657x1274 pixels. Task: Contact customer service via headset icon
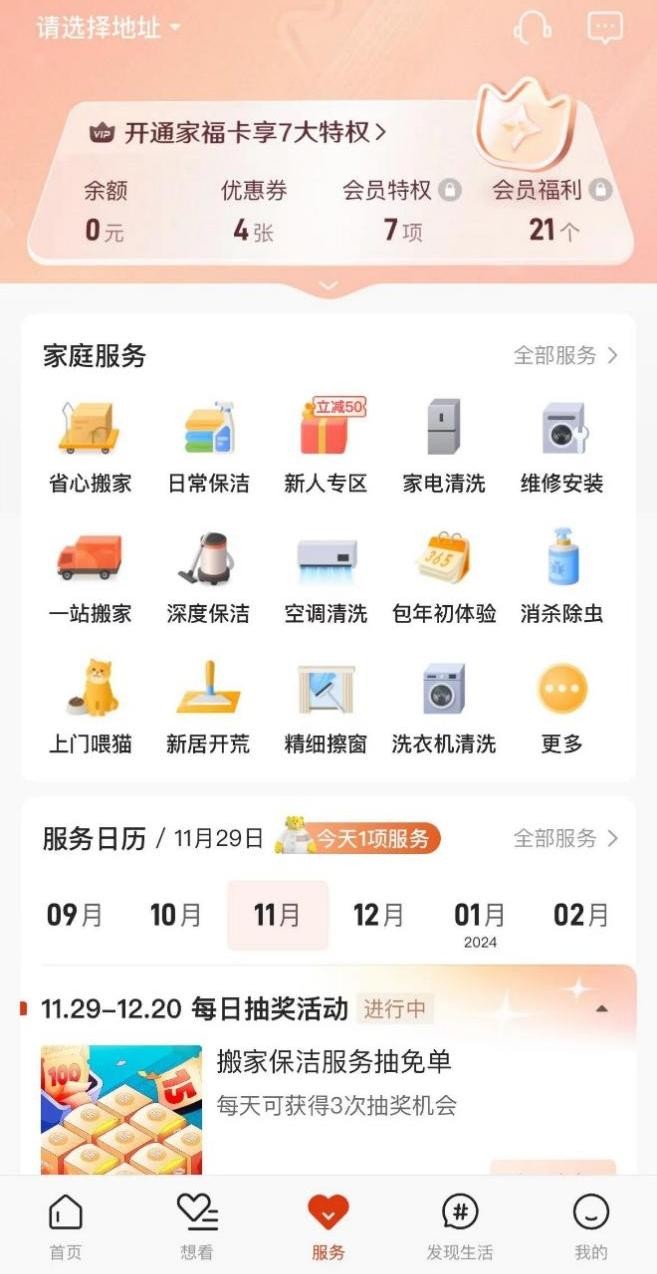coord(532,28)
